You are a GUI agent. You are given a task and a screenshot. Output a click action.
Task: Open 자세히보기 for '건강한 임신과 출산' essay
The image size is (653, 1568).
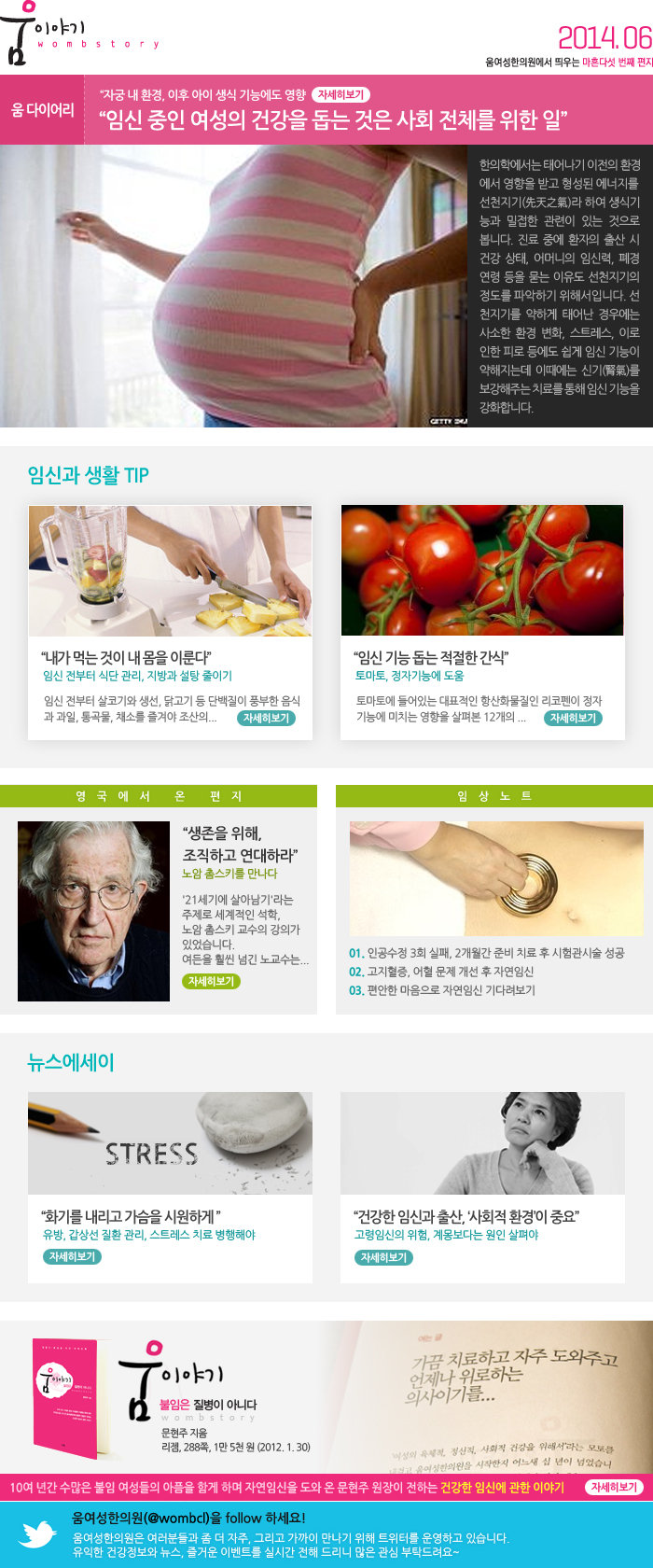[383, 1258]
